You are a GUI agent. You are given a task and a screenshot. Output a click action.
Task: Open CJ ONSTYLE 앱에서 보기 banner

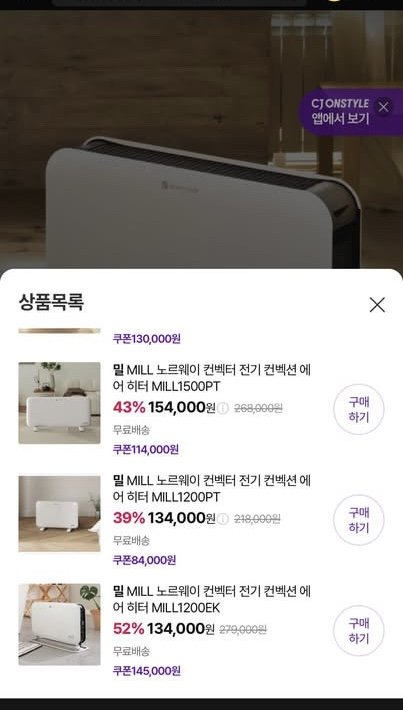340,111
